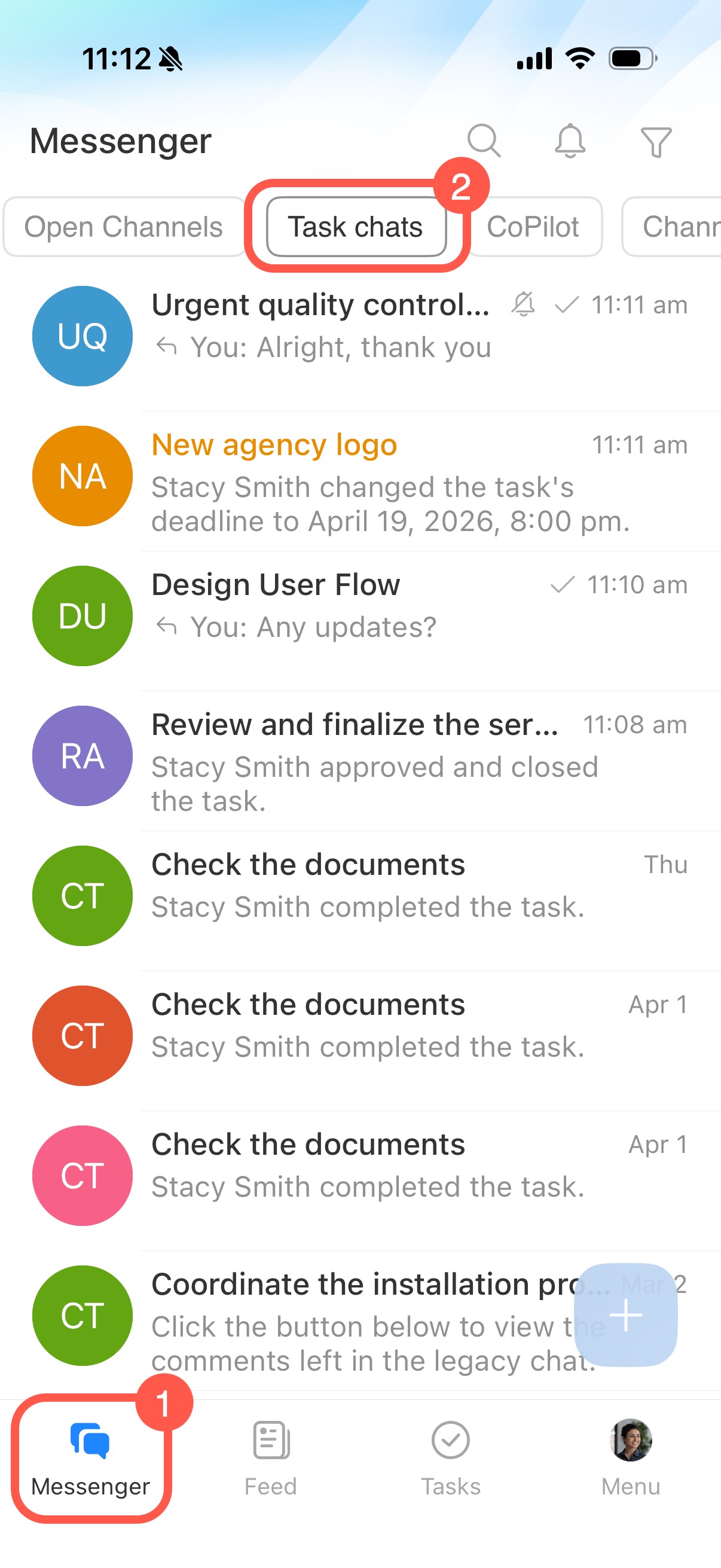The image size is (721, 1568).
Task: Tap the plus button to create new
Action: (625, 1315)
